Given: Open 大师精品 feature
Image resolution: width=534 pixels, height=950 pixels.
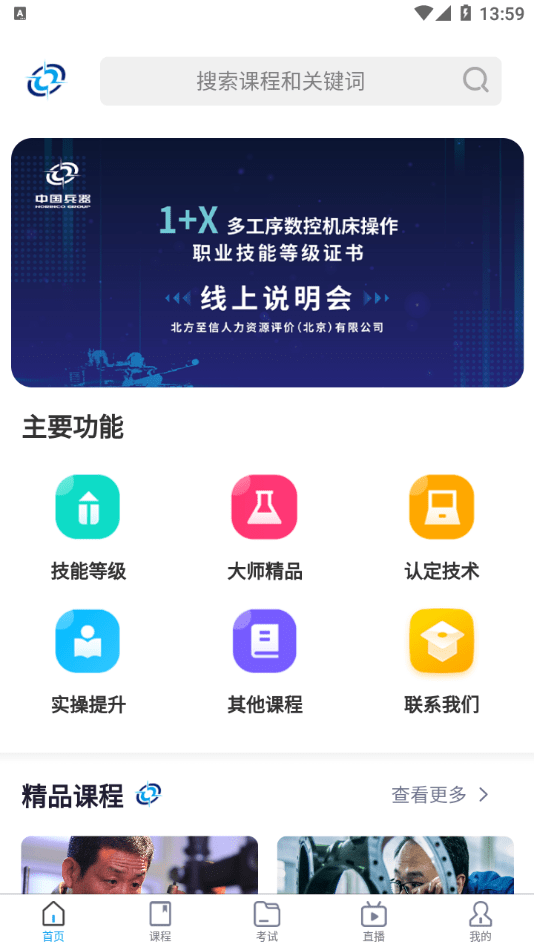Looking at the screenshot, I should [265, 527].
